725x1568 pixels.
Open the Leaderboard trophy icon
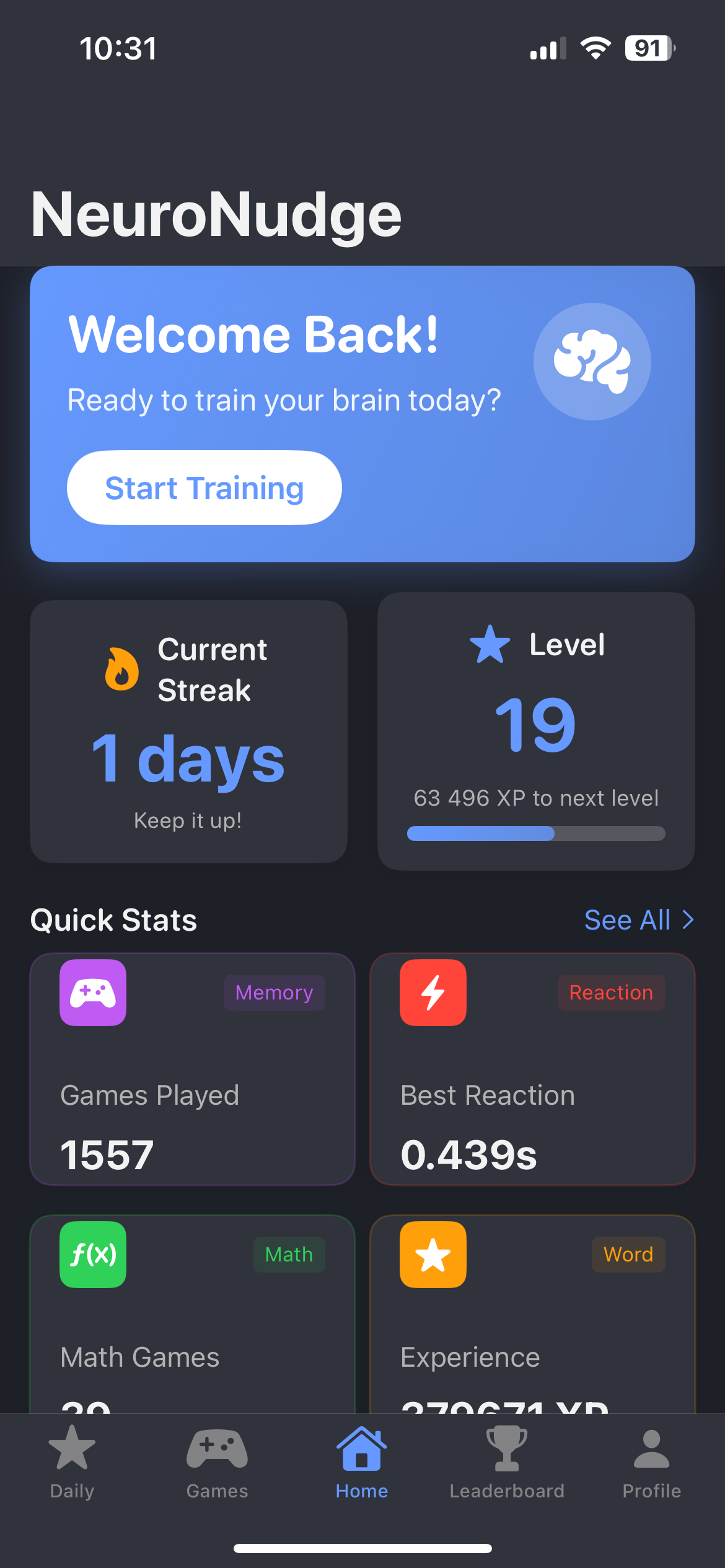pos(506,1449)
